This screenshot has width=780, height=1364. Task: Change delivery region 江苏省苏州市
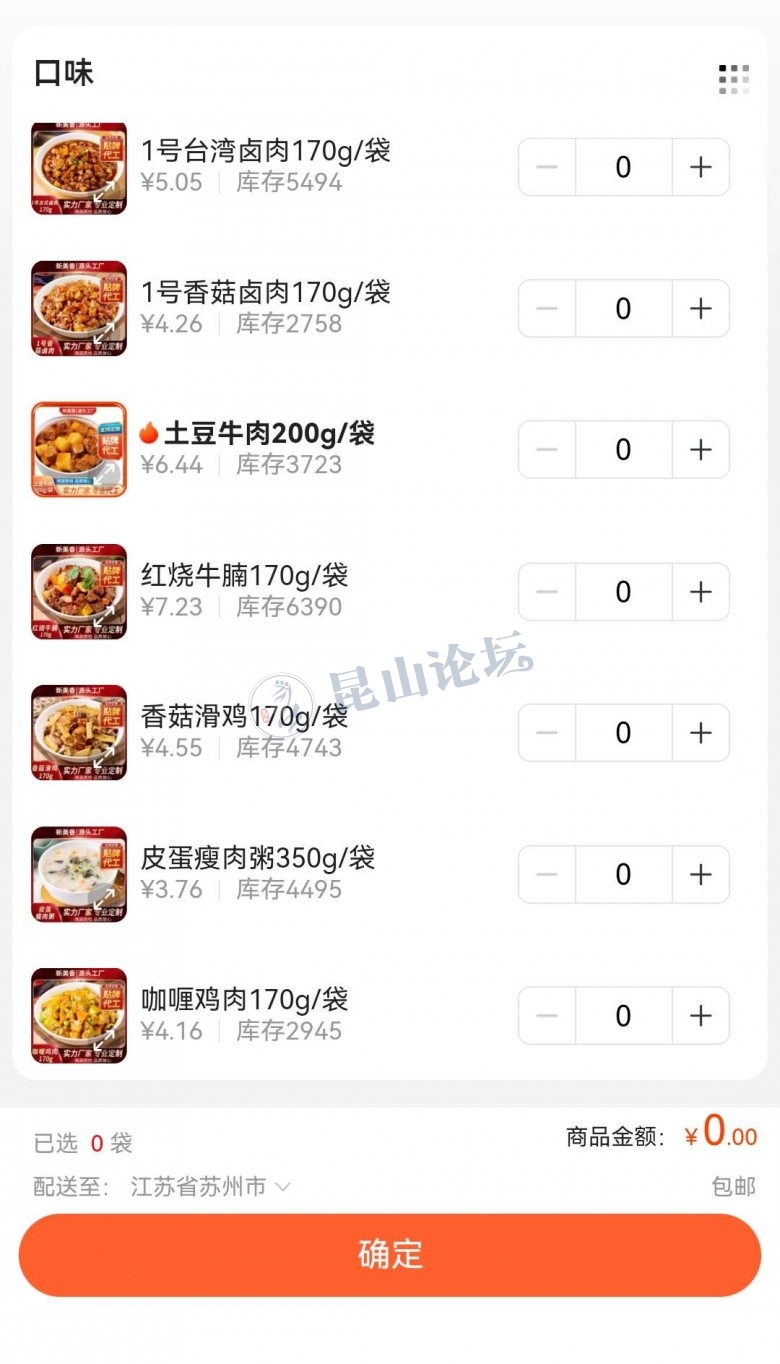[x=210, y=1187]
